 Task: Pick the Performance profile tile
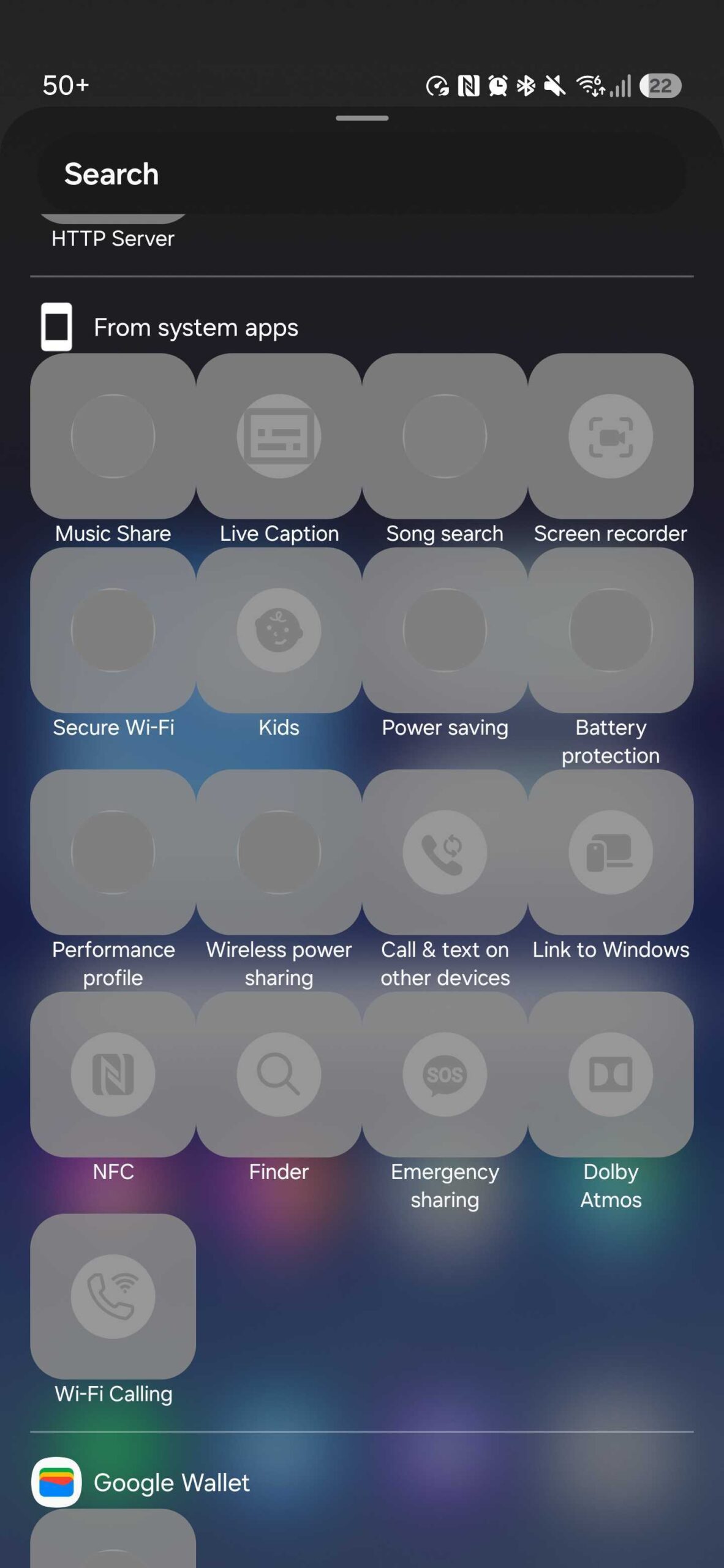point(113,852)
